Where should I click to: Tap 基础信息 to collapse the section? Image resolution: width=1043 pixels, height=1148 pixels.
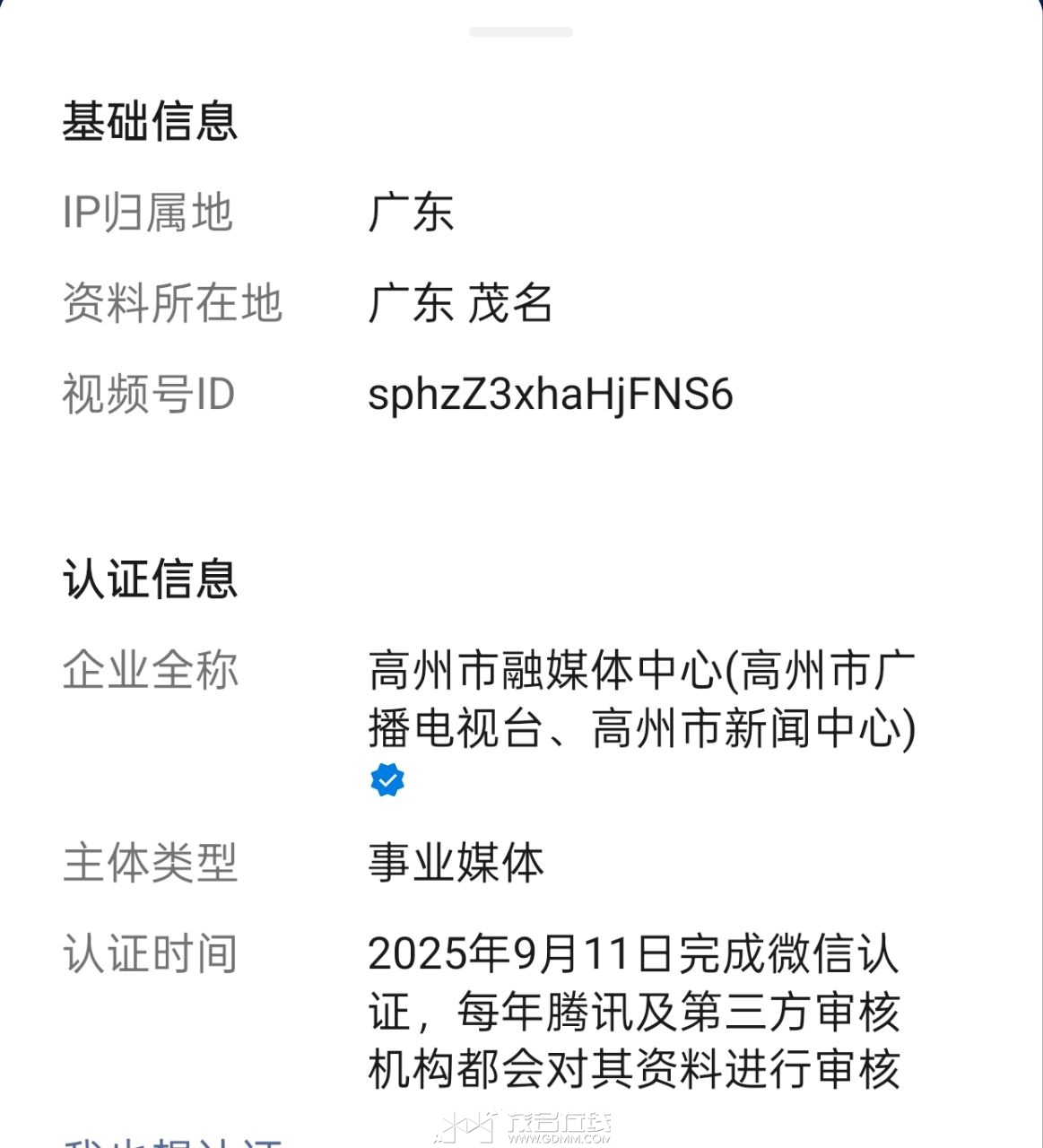point(151,124)
